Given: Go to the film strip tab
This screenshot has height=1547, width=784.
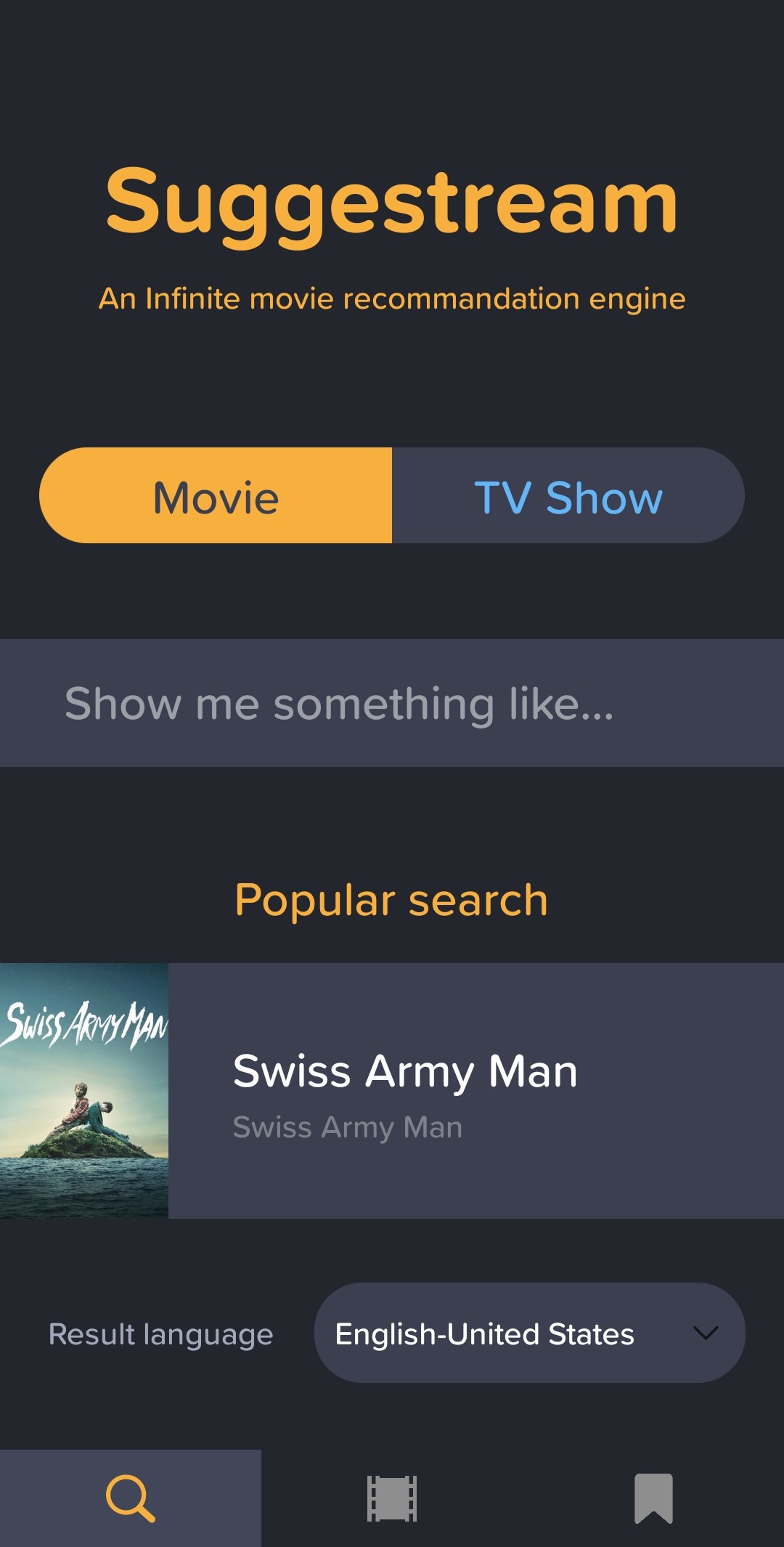Looking at the screenshot, I should coord(392,1498).
